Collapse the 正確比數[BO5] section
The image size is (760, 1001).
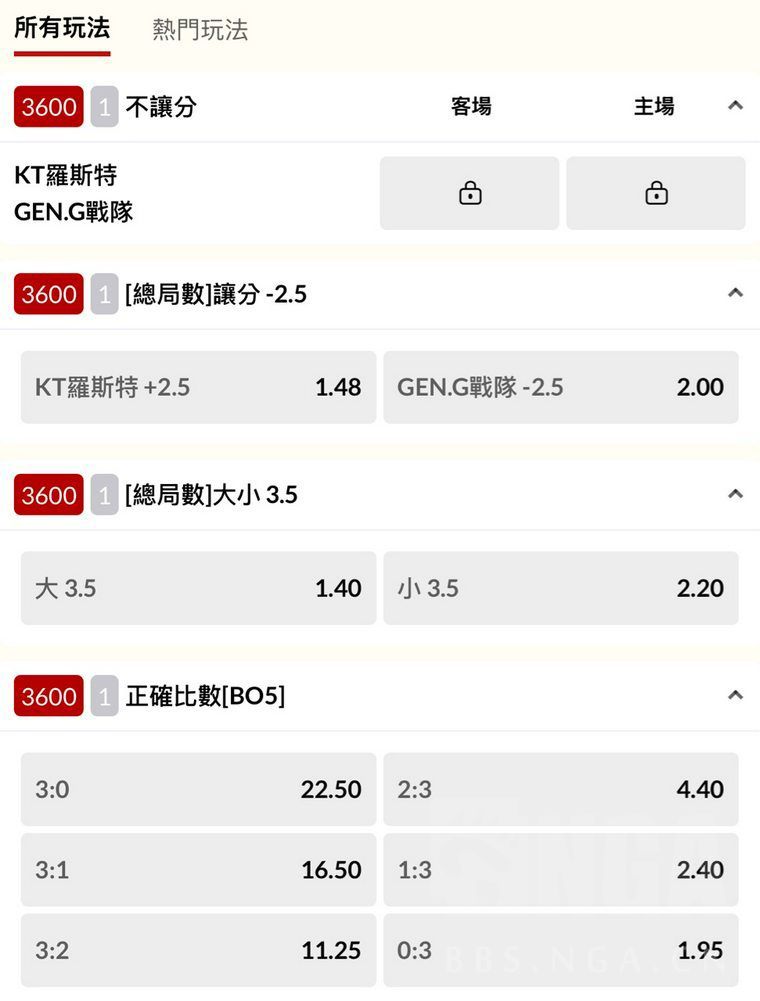(735, 695)
